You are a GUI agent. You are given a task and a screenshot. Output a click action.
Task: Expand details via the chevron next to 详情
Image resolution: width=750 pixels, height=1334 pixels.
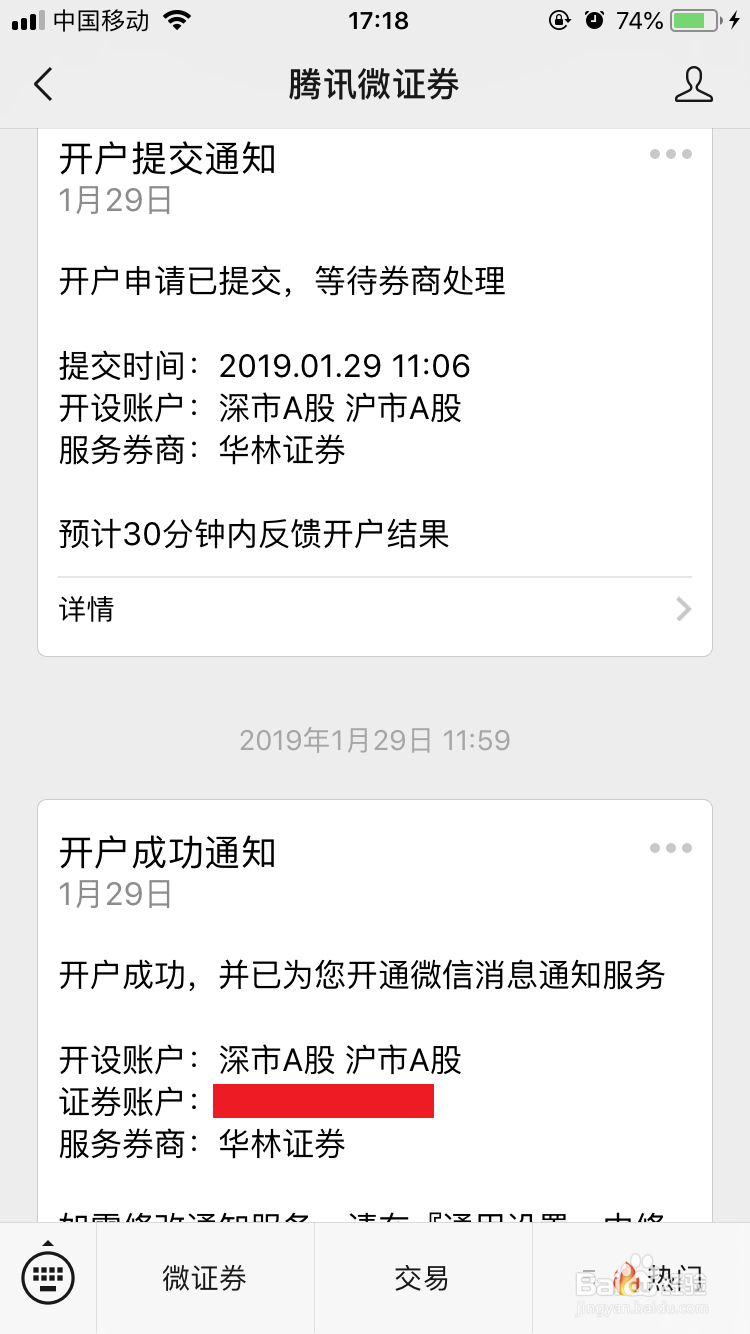pos(684,609)
